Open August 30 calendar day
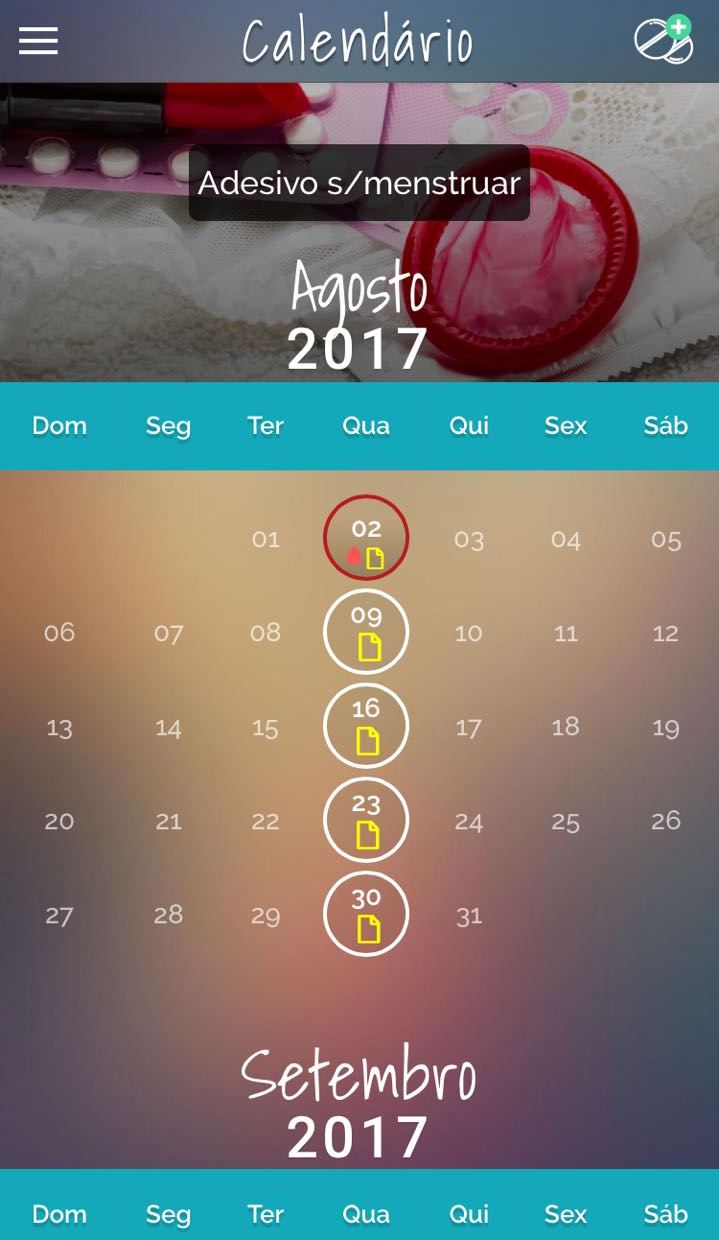 [366, 914]
